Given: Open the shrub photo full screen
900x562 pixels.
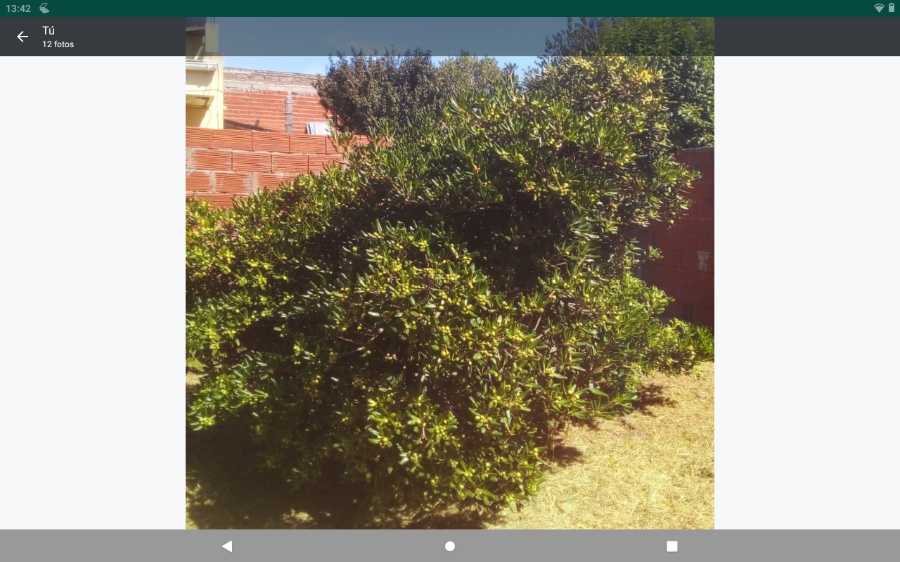Looking at the screenshot, I should 449,290.
